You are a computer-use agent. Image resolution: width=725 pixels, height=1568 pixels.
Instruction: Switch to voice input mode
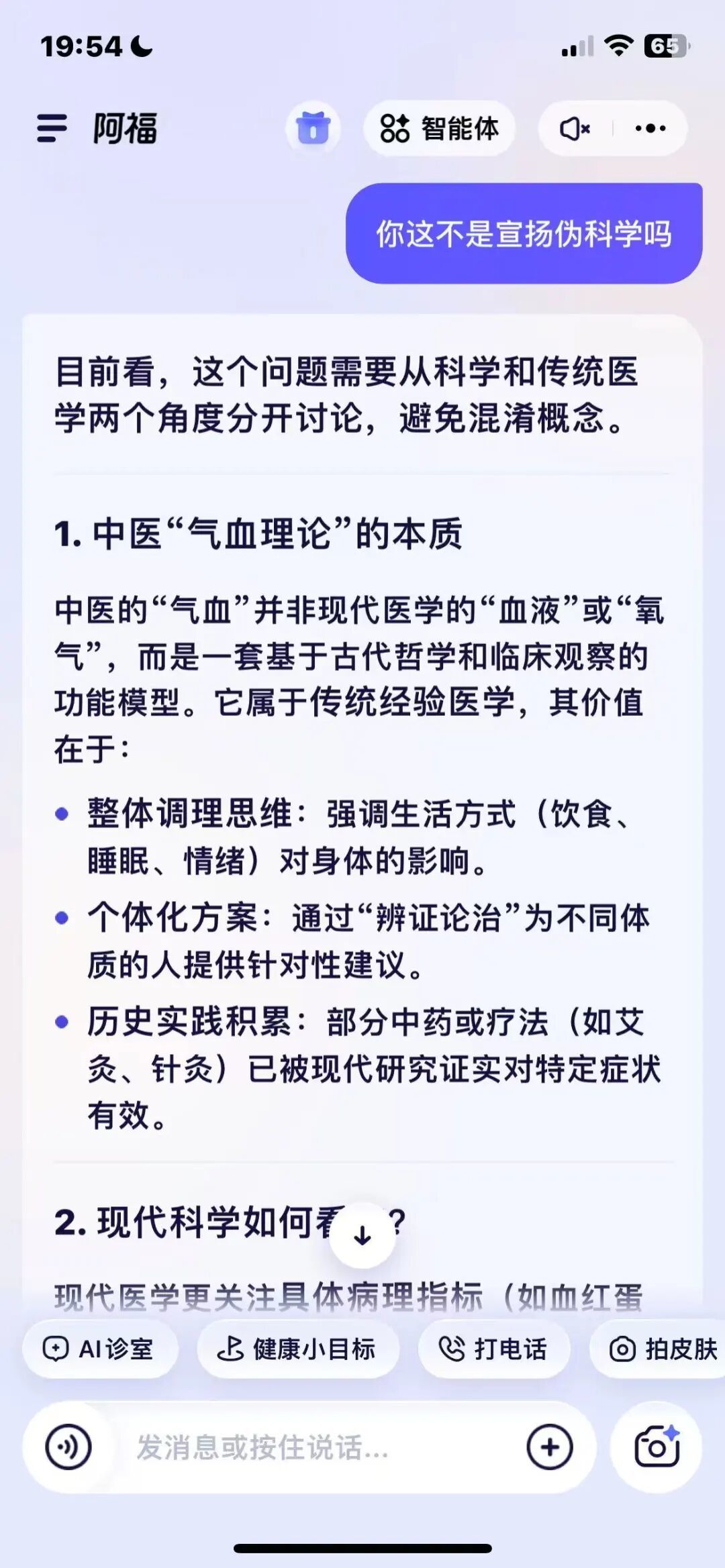click(68, 1447)
